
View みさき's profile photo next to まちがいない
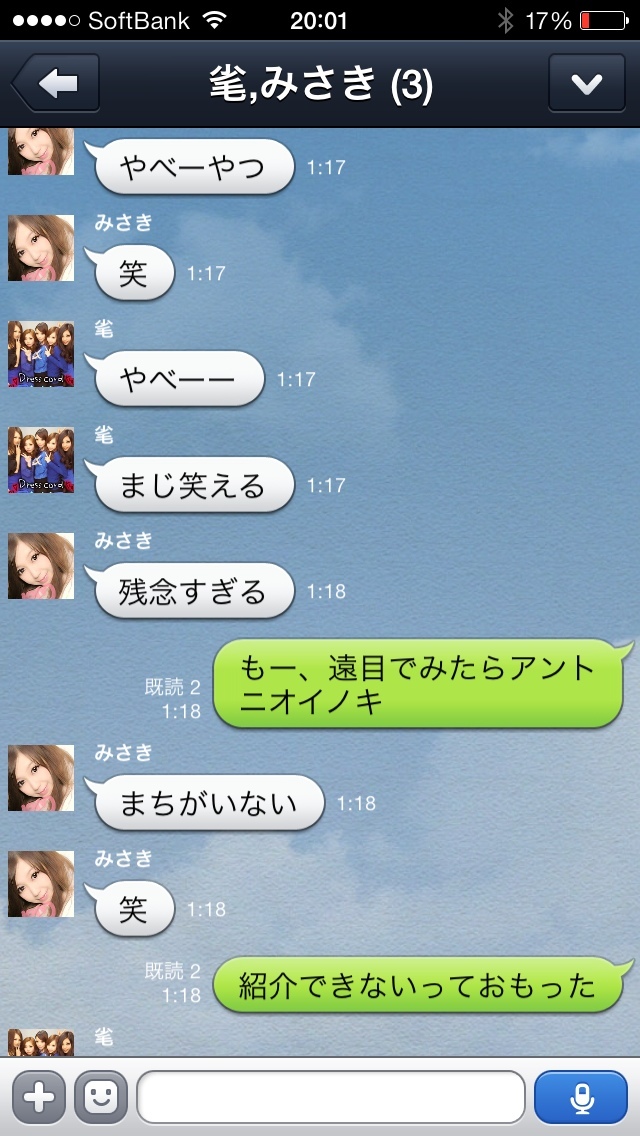pos(41,778)
